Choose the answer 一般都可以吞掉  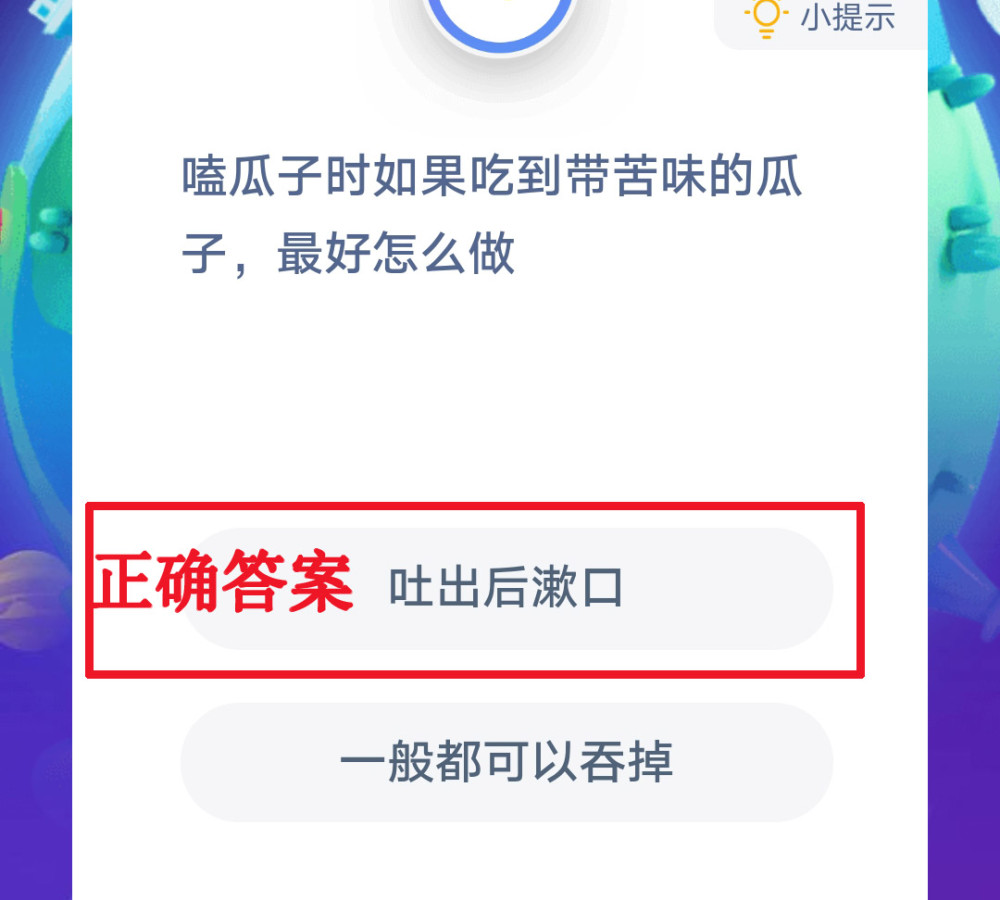(x=507, y=762)
